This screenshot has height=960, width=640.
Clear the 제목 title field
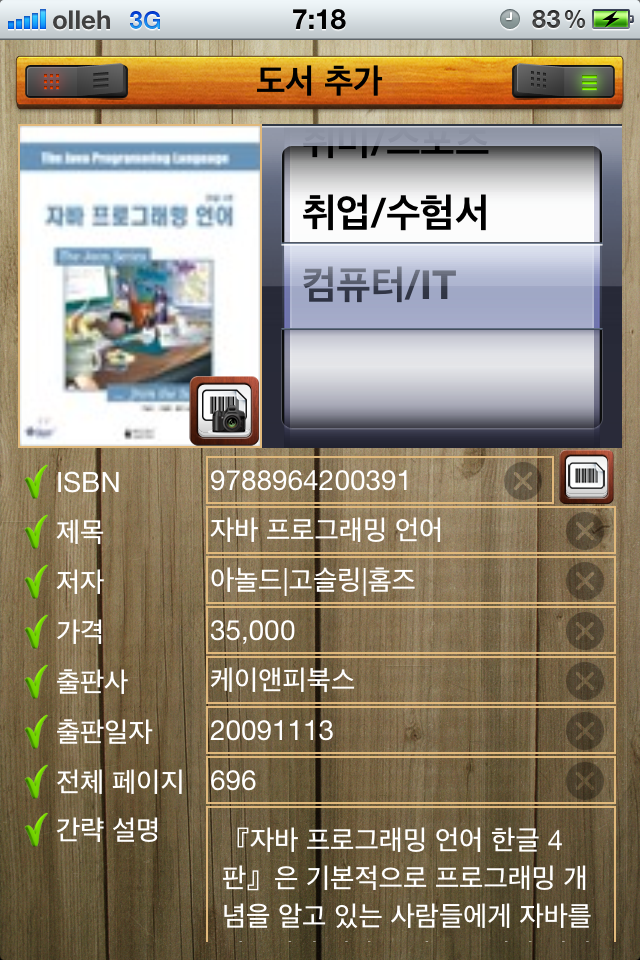[x=586, y=531]
